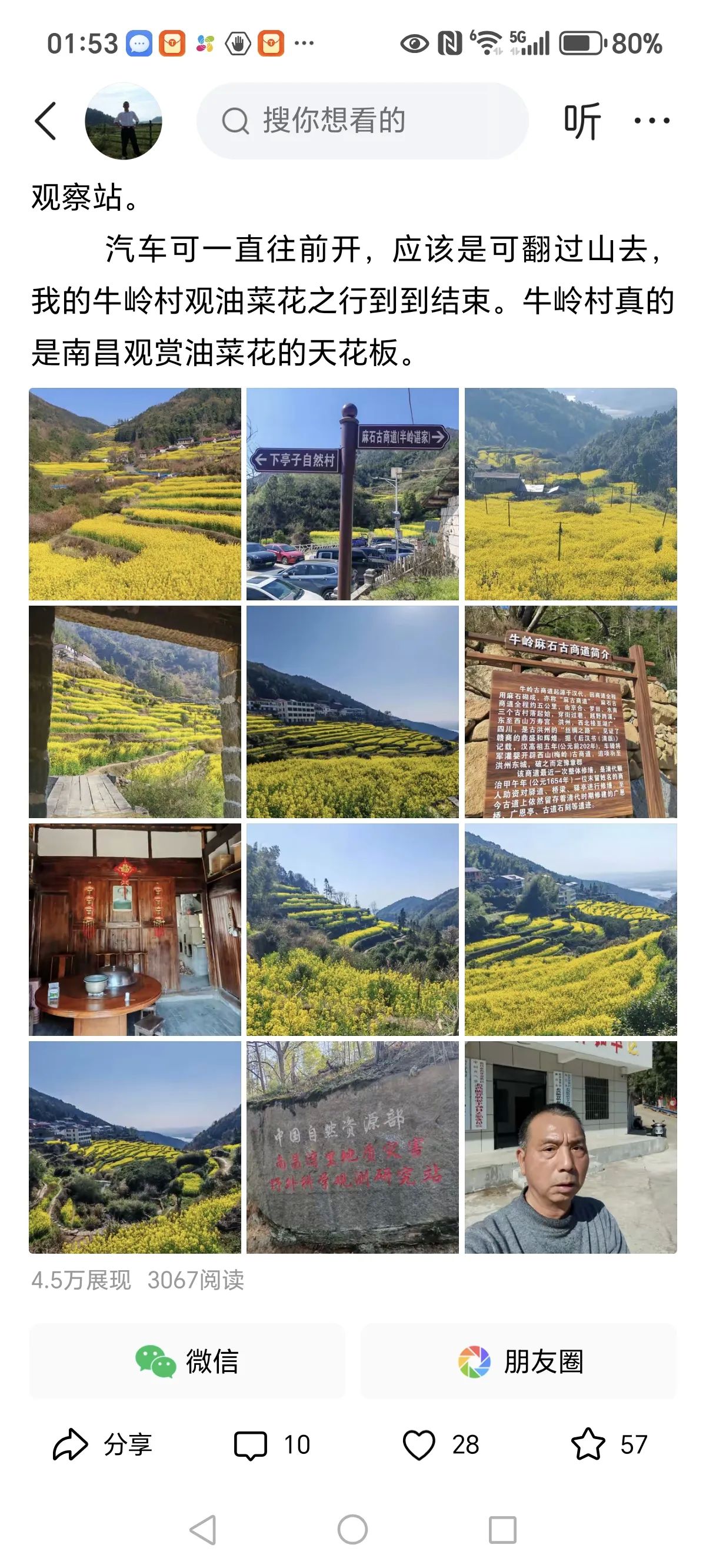Open the 下亭子自然村 signpost photo
This screenshot has width=706, height=1568.
[x=352, y=494]
